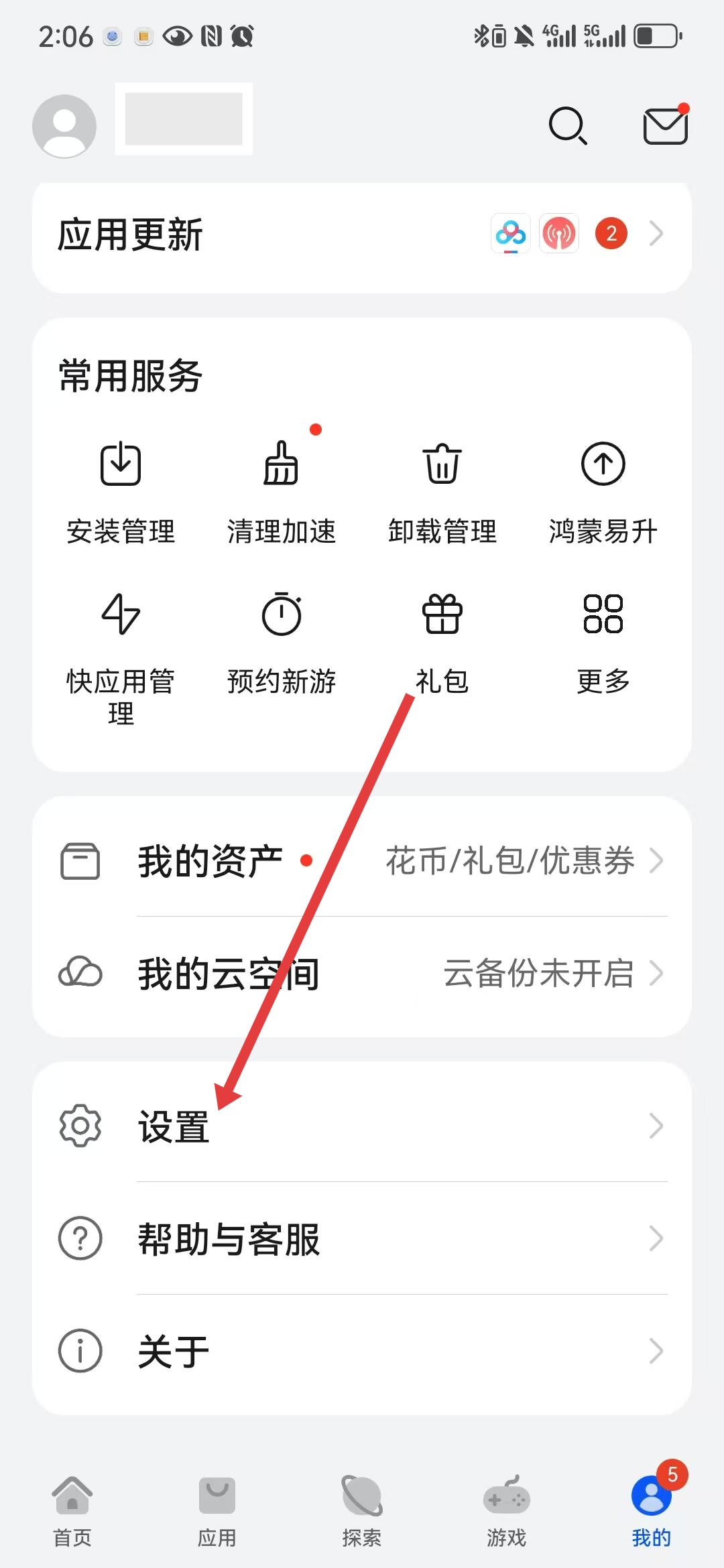Open the search magnifier icon
The width and height of the screenshot is (724, 1568).
coord(568,125)
